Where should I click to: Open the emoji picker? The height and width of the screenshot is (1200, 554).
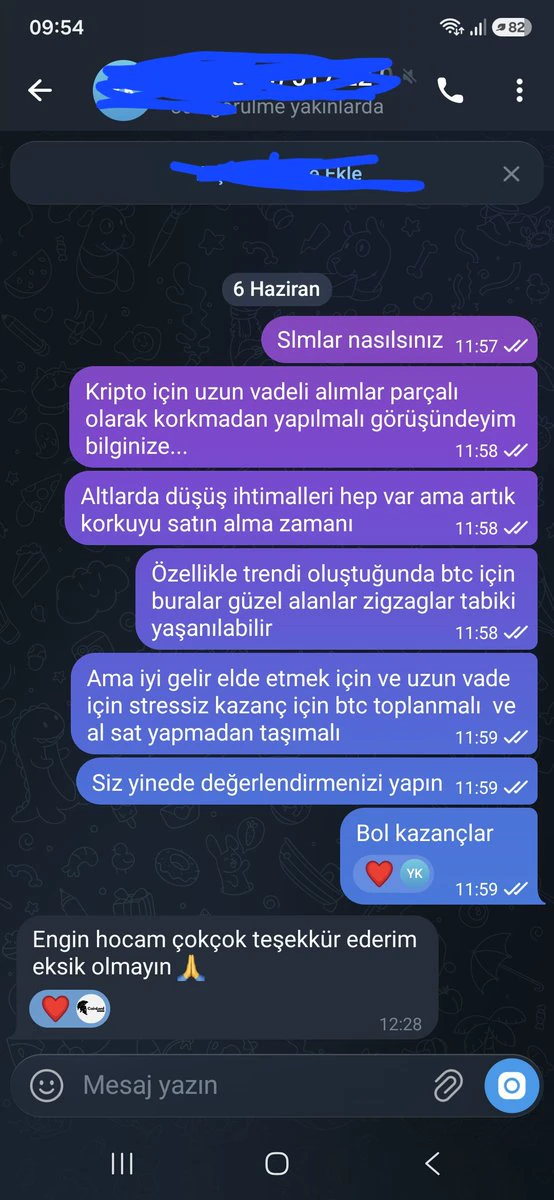point(46,1085)
